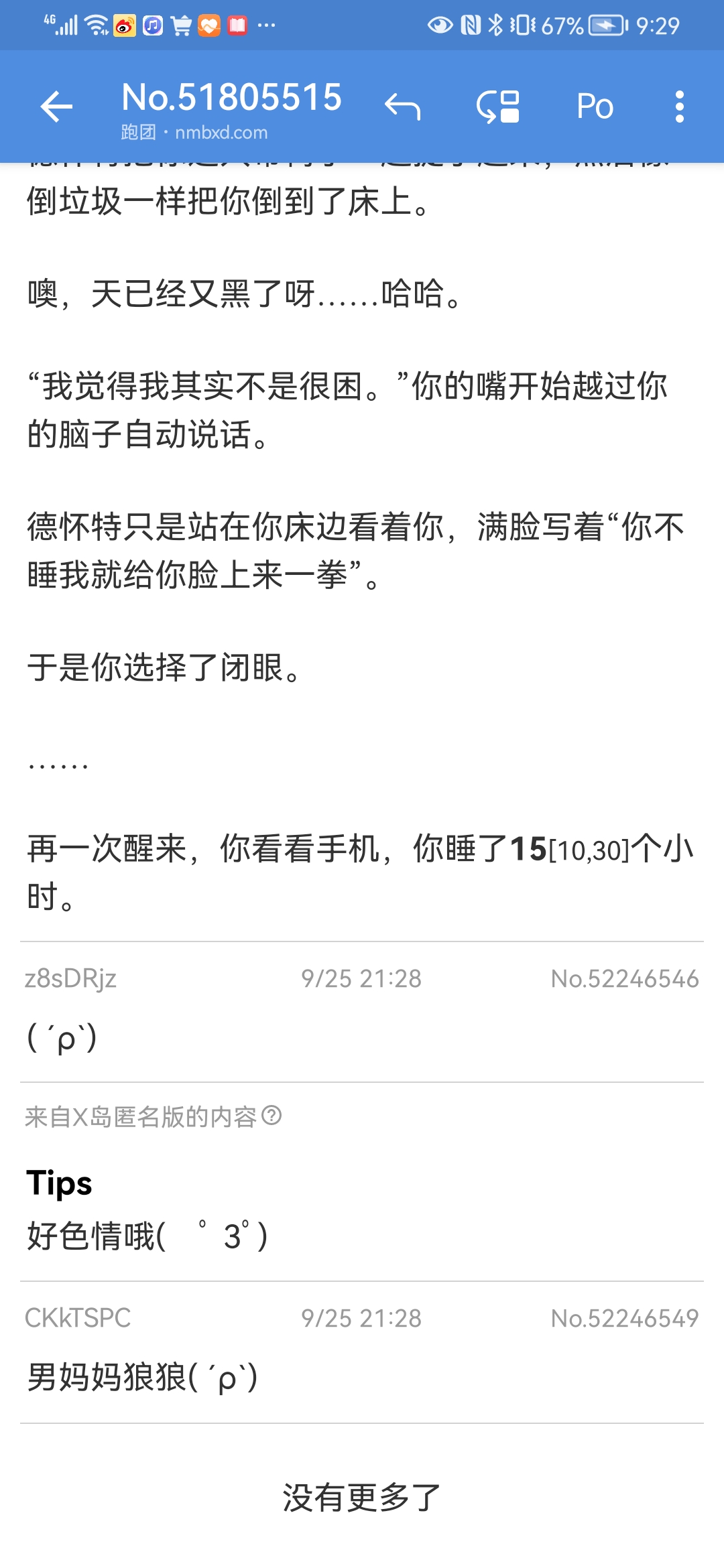Open the refresh-and-jump page icon
Image resolution: width=724 pixels, height=1568 pixels.
tap(498, 107)
